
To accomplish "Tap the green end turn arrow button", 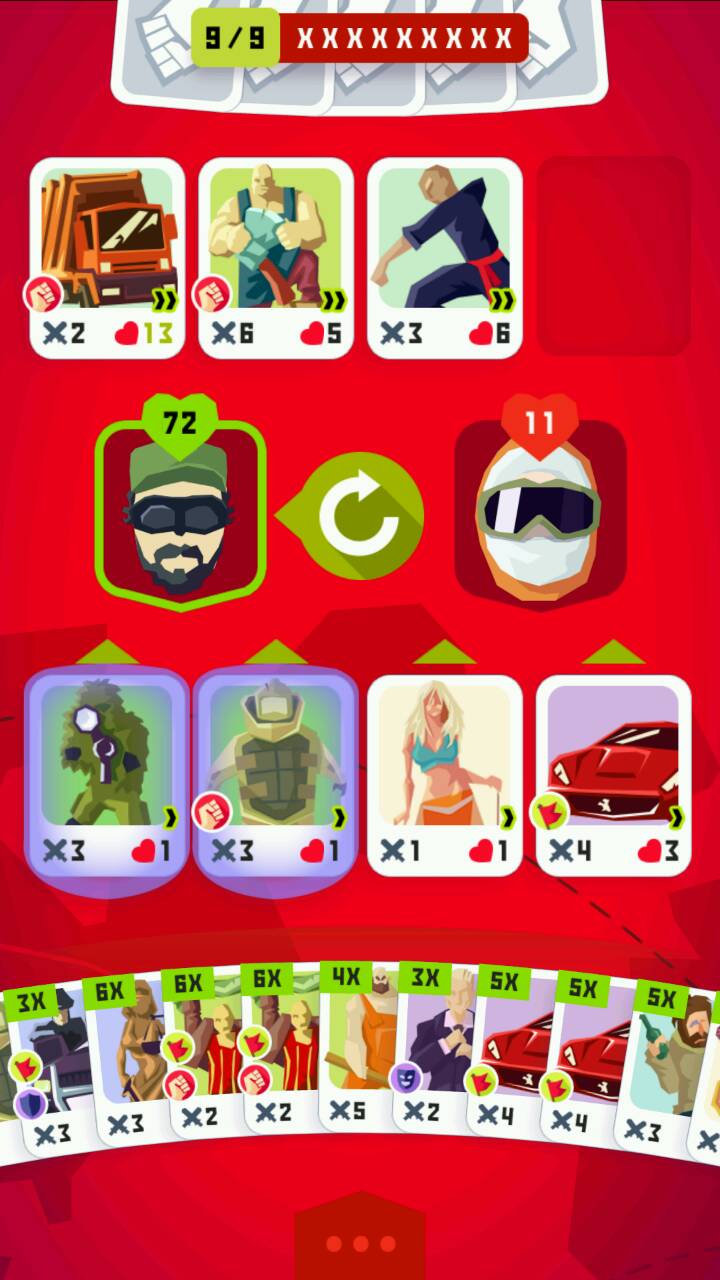I will click(361, 516).
